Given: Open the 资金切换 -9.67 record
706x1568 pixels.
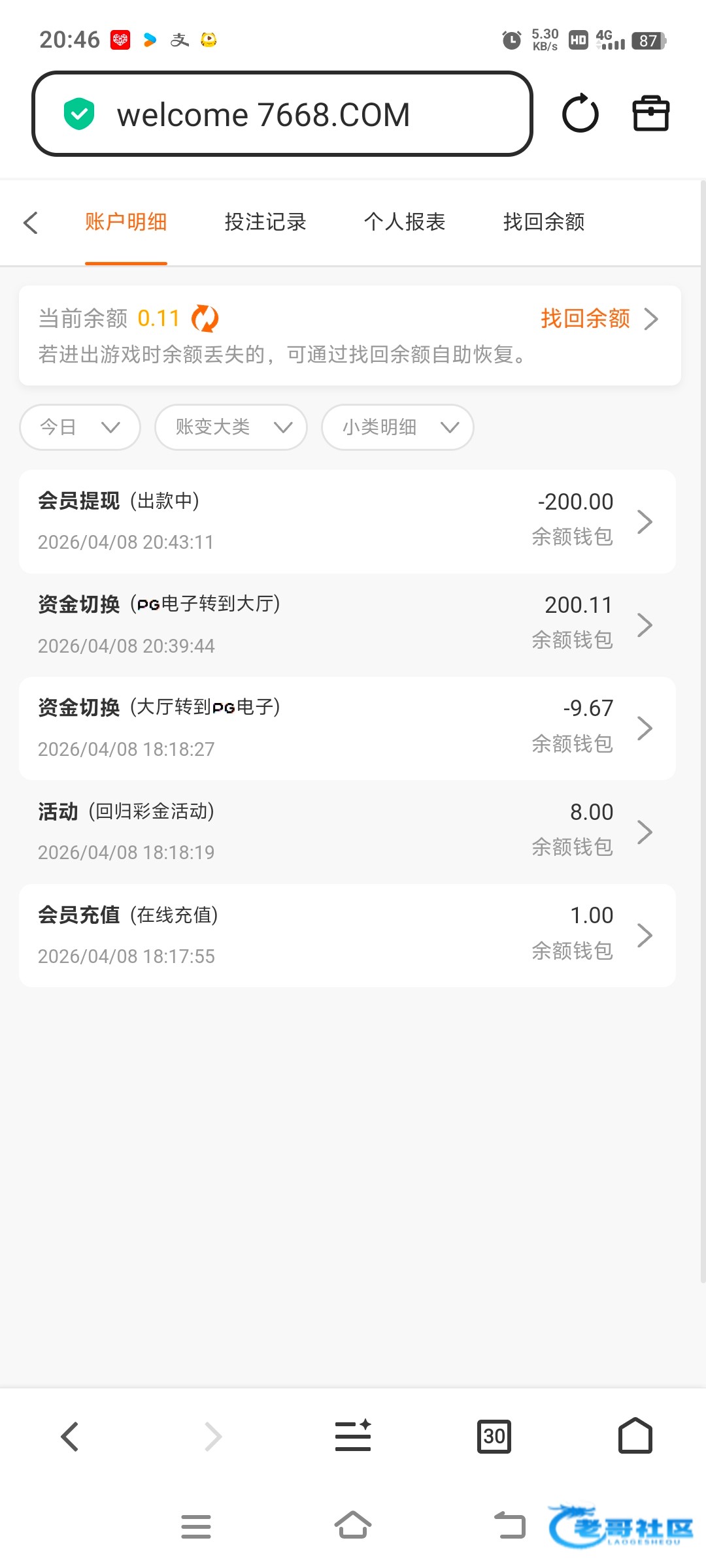Looking at the screenshot, I should tap(347, 728).
